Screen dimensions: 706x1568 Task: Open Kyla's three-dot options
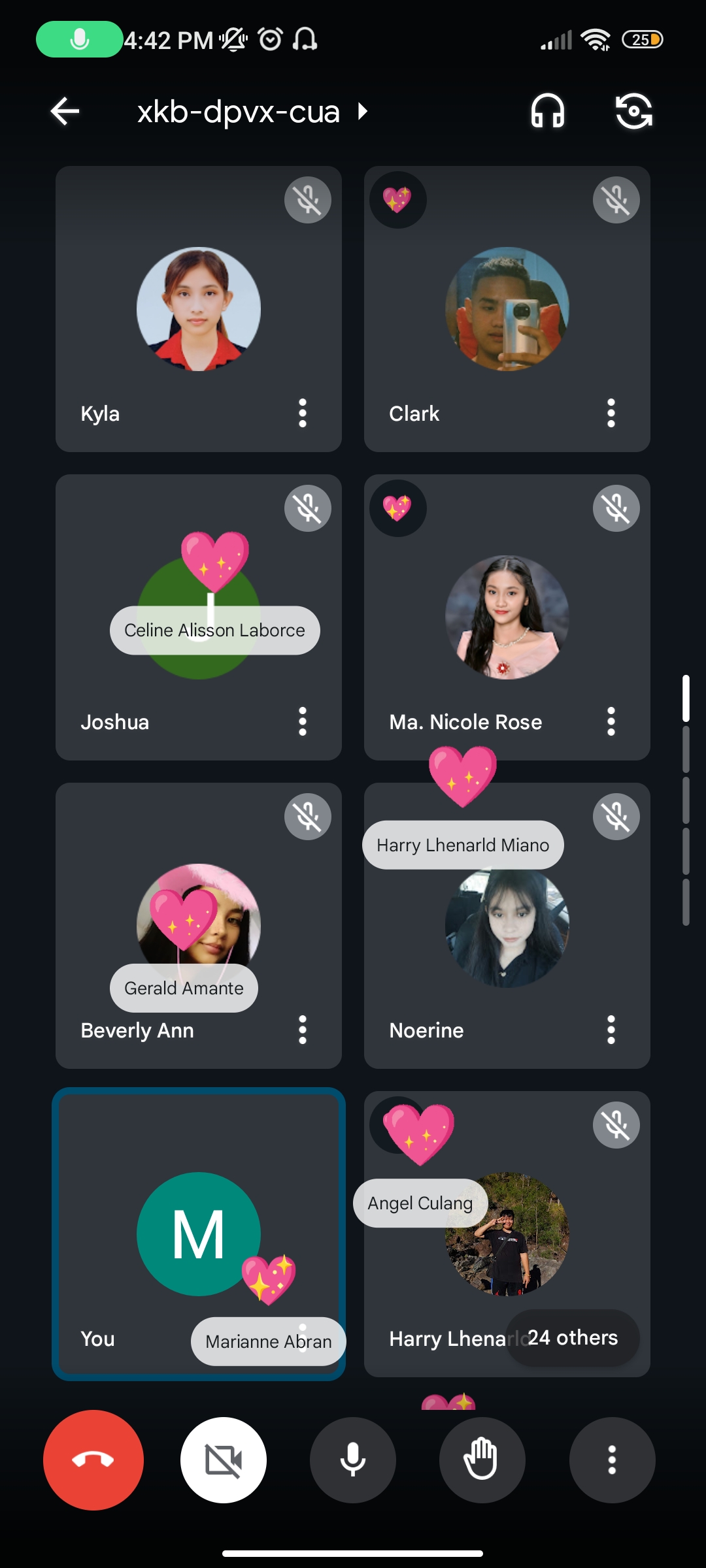click(x=302, y=413)
